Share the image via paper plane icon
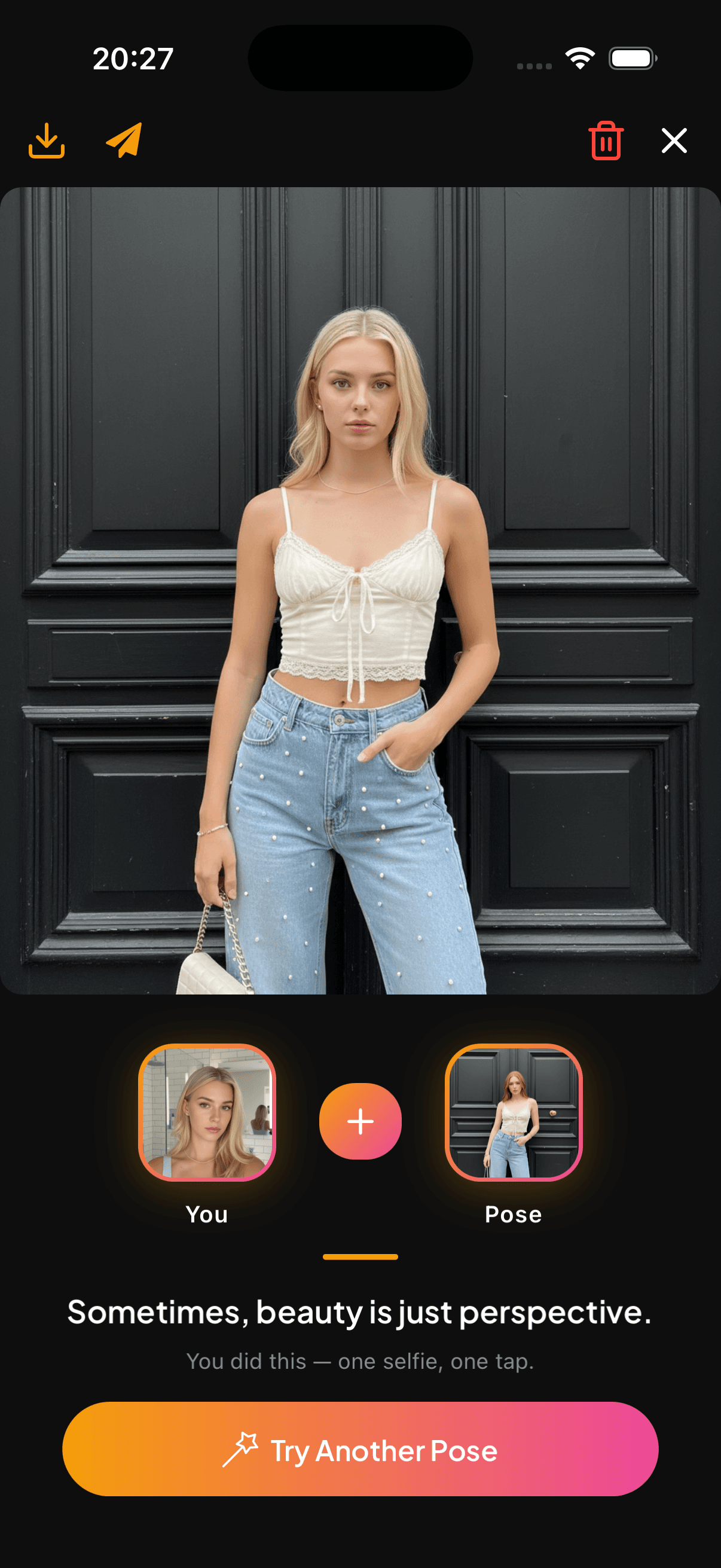Viewport: 721px width, 1568px height. 124,141
